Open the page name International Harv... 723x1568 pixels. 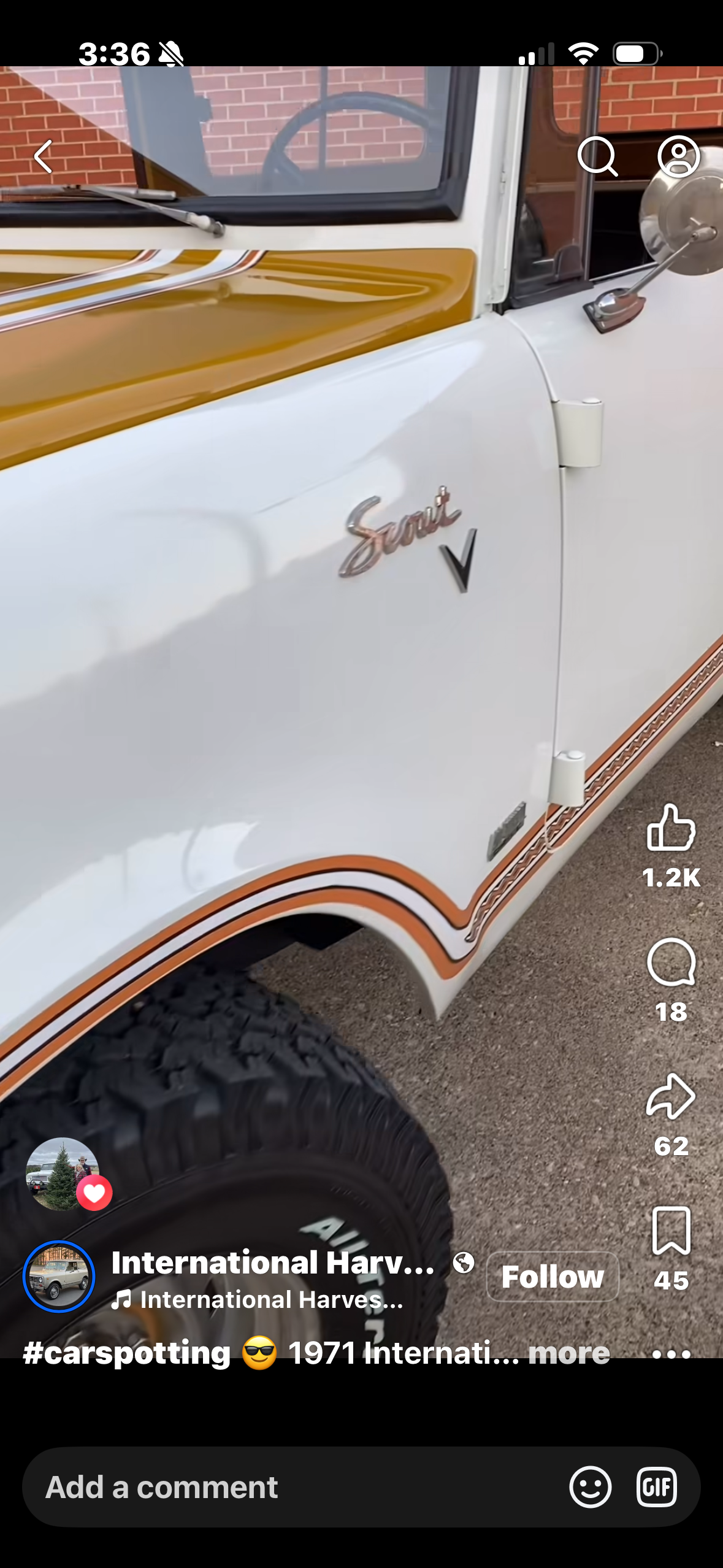coord(273,1262)
